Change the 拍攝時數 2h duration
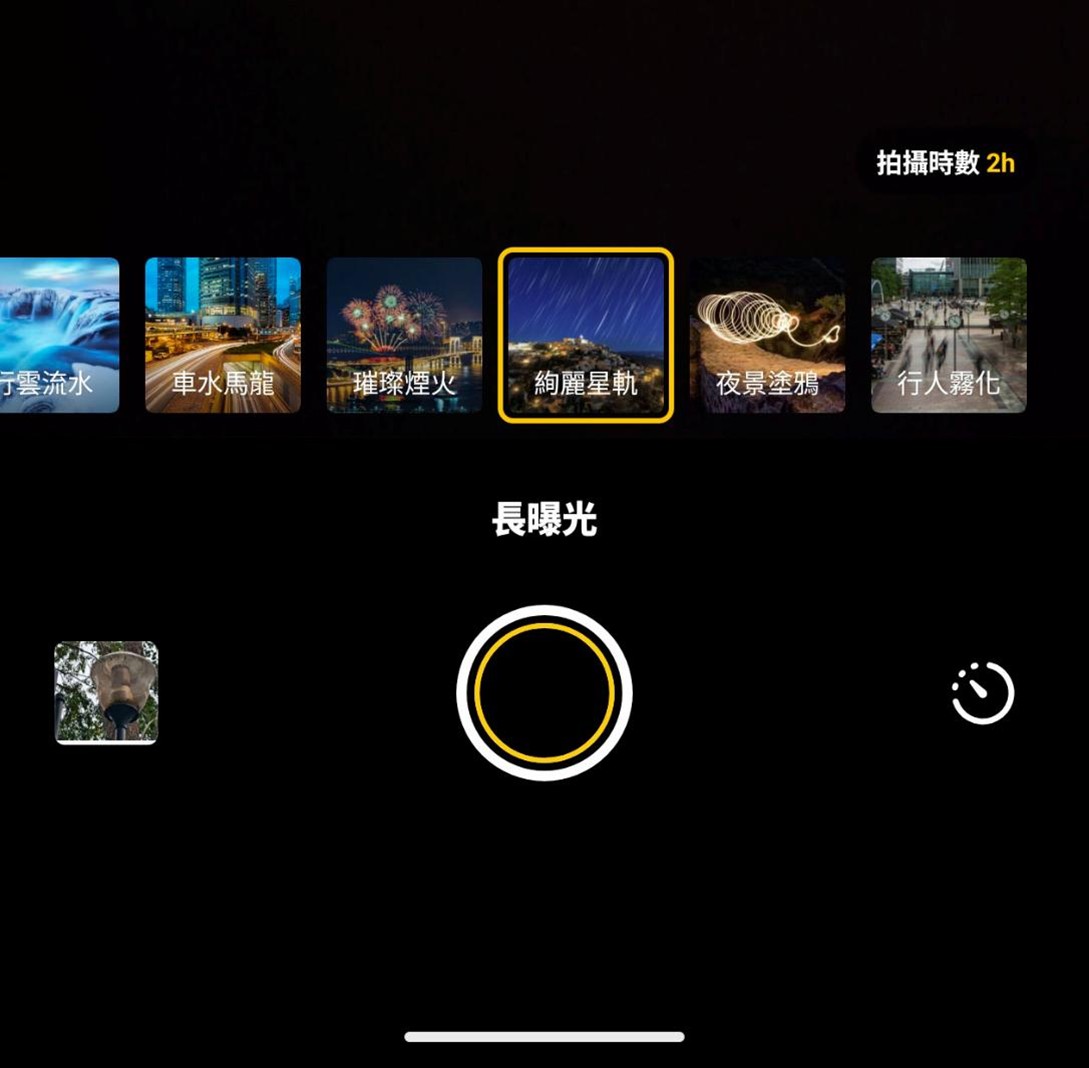 [945, 163]
